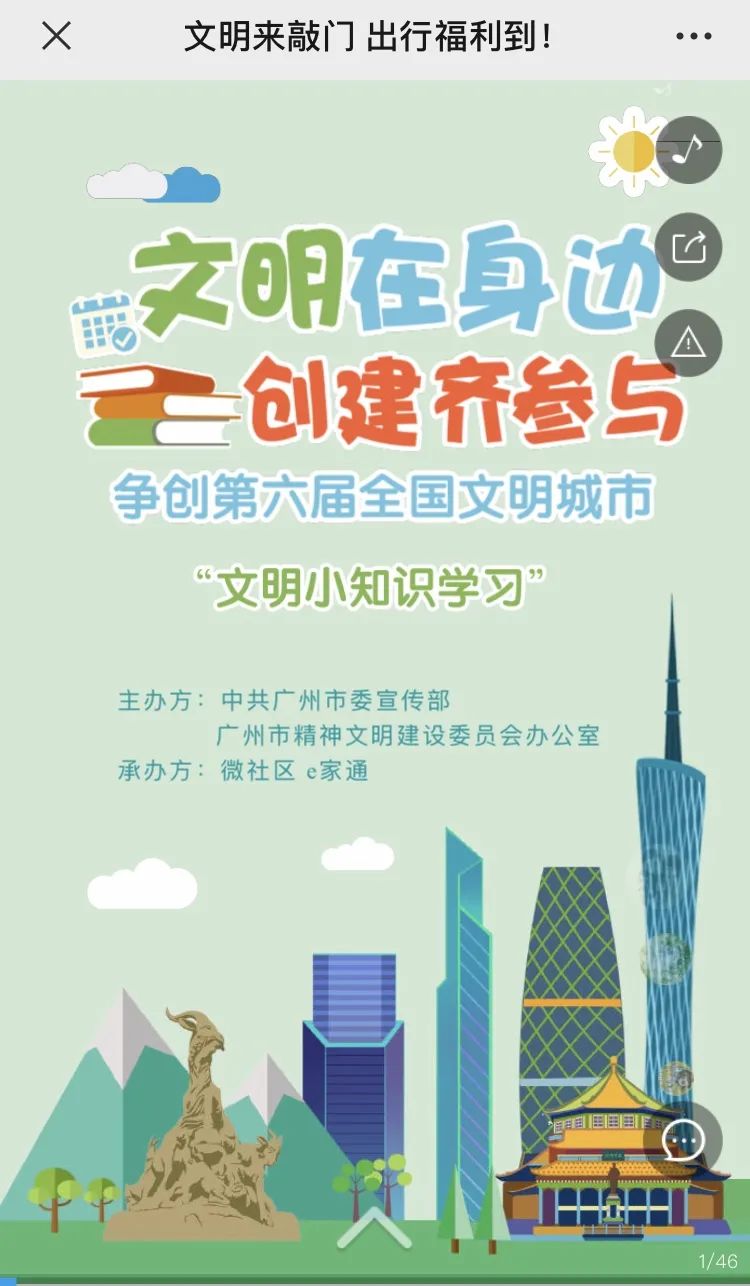Share this H5 page

pyautogui.click(x=688, y=246)
